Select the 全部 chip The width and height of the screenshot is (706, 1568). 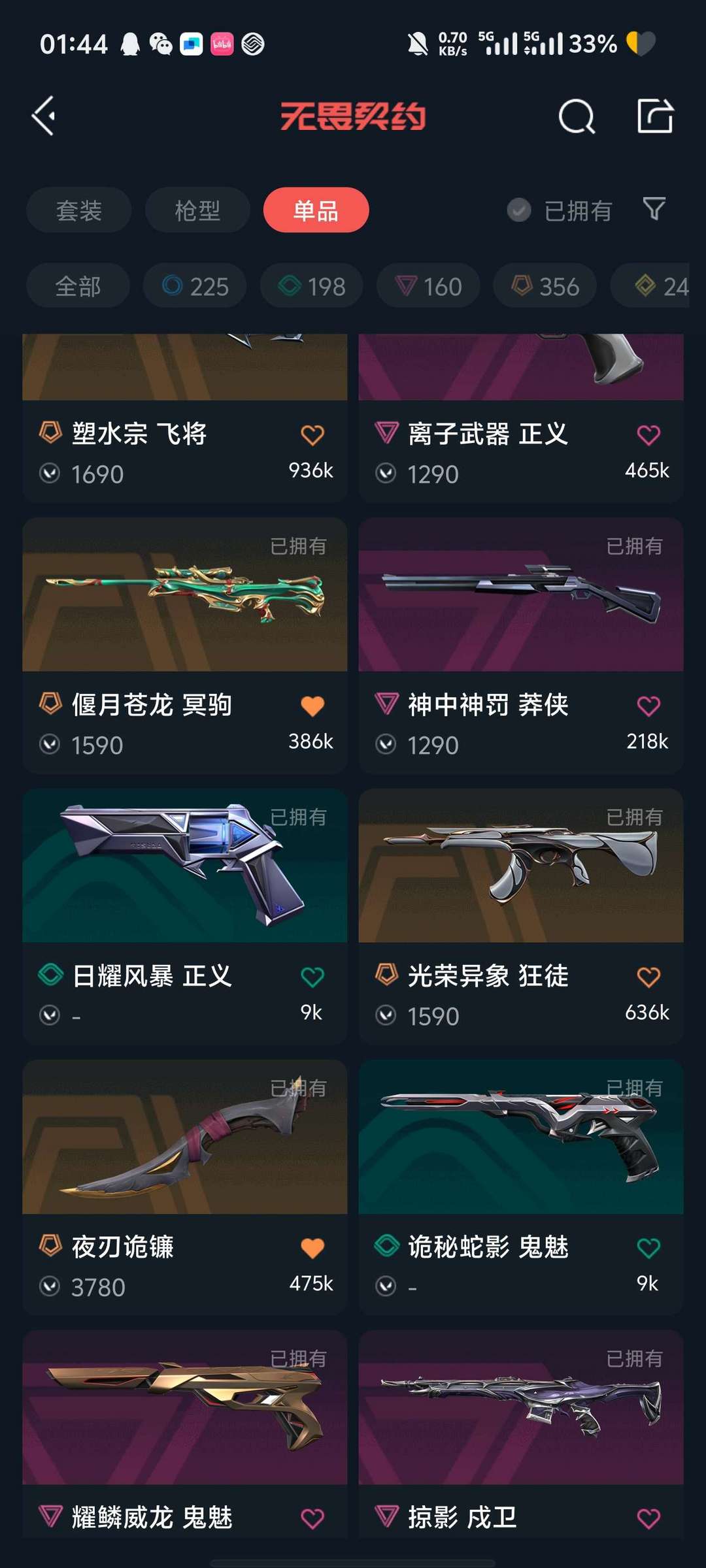tap(78, 286)
